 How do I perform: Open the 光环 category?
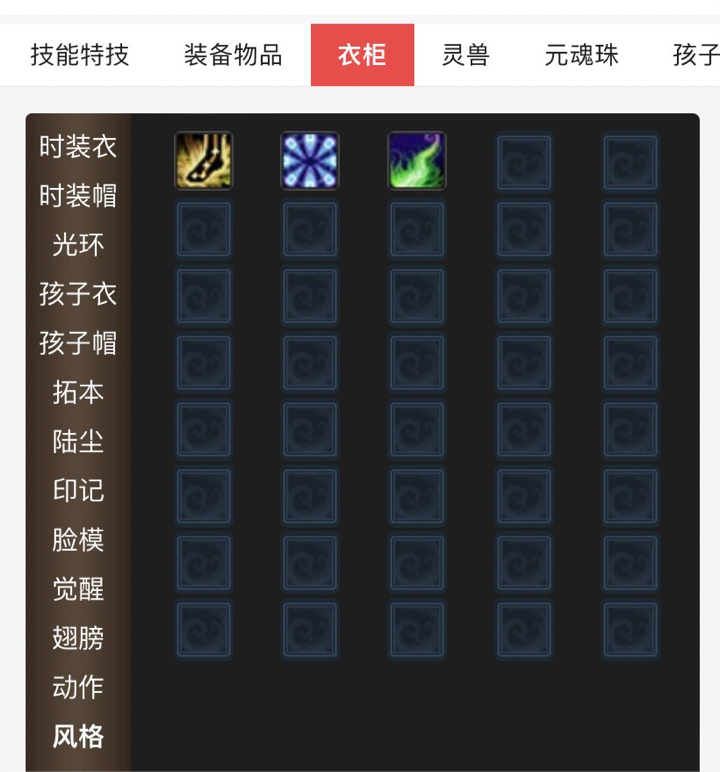(x=78, y=245)
